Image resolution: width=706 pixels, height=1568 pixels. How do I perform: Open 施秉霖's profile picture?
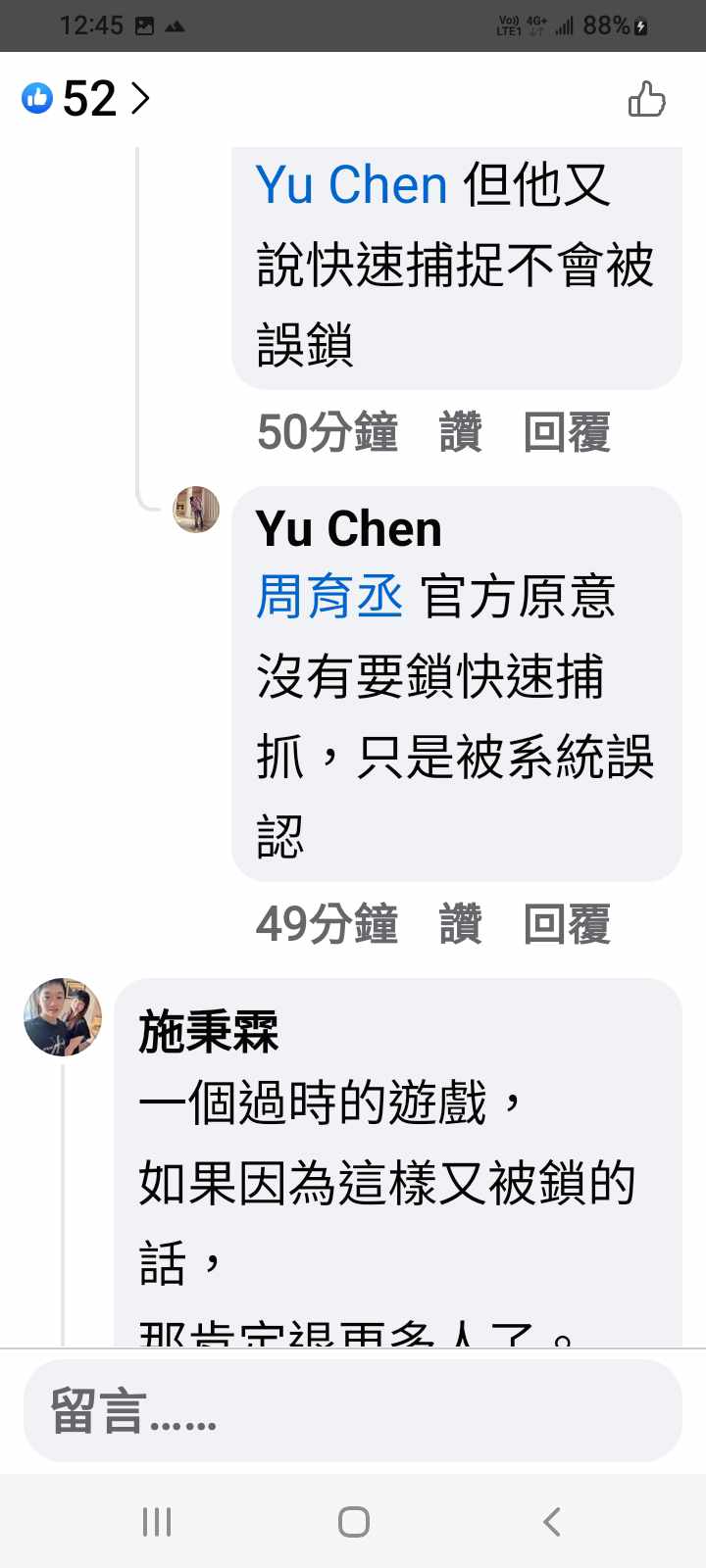(63, 1016)
